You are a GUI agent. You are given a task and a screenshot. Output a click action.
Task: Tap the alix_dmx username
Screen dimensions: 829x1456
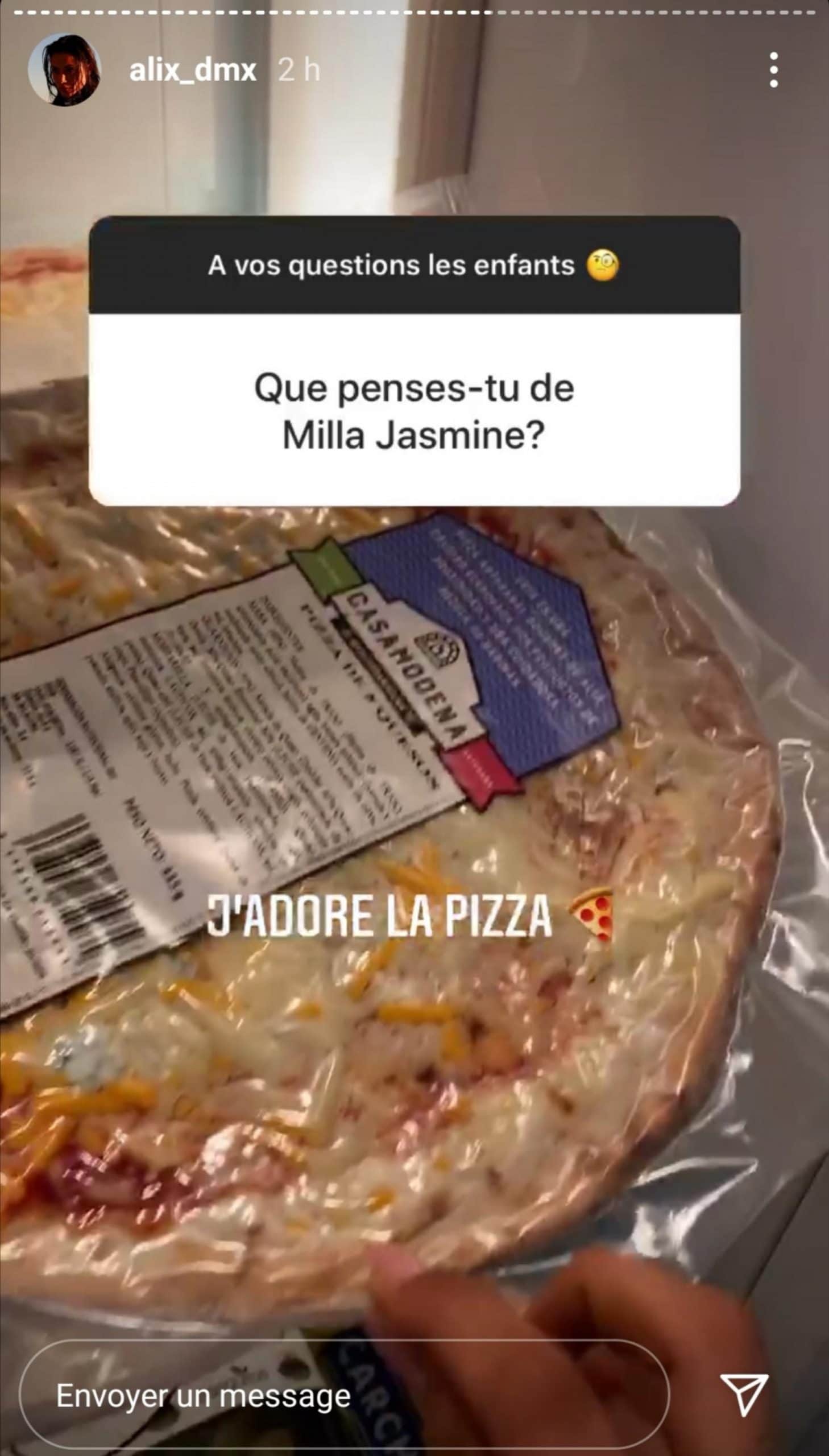pos(192,71)
